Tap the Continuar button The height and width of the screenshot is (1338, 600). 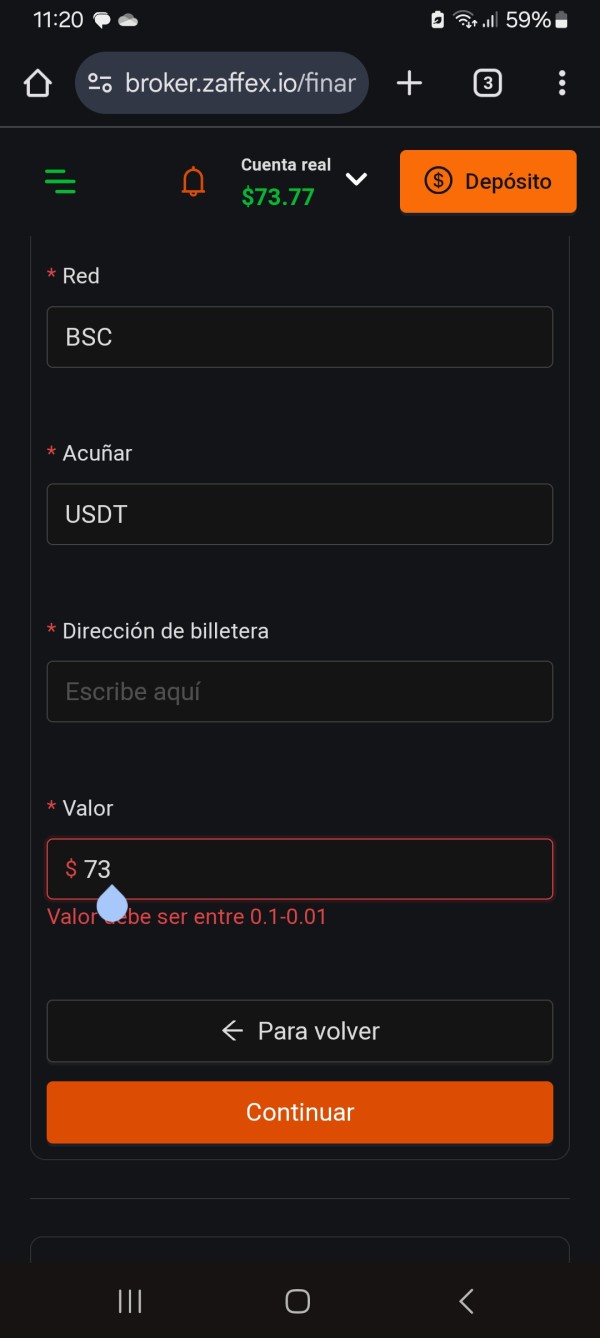pos(300,1112)
